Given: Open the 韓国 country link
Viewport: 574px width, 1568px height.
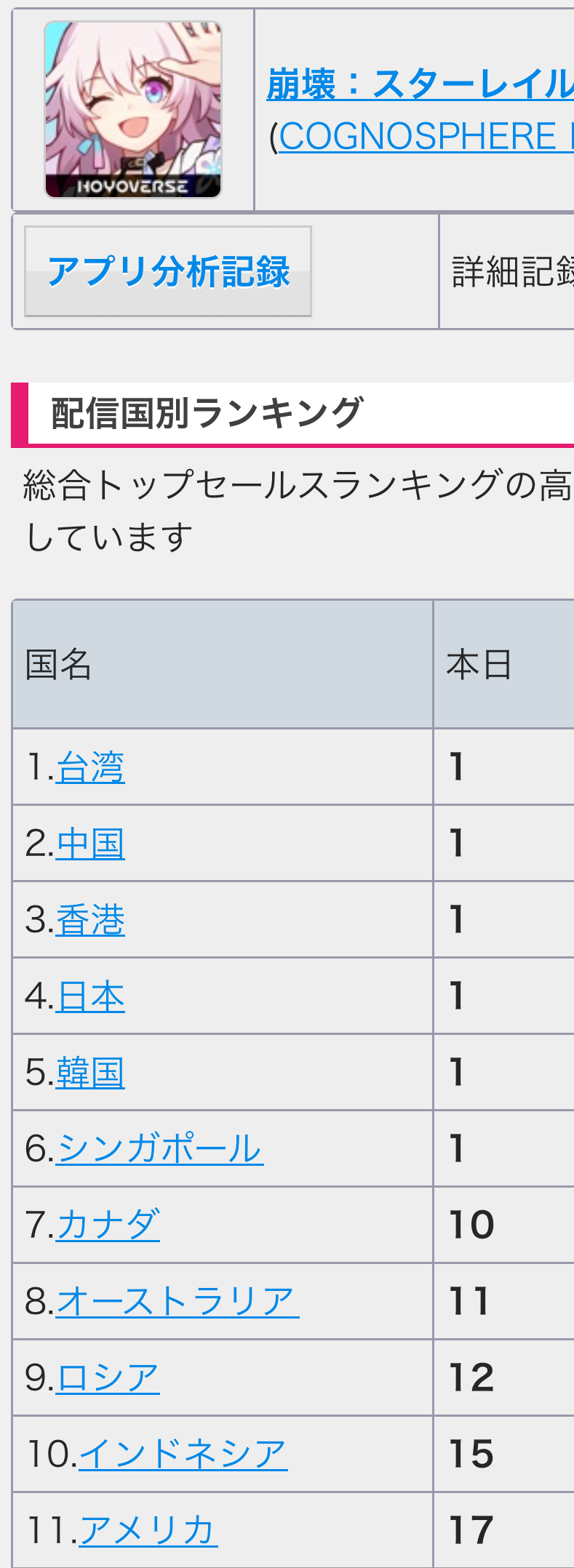Looking at the screenshot, I should [x=90, y=1073].
